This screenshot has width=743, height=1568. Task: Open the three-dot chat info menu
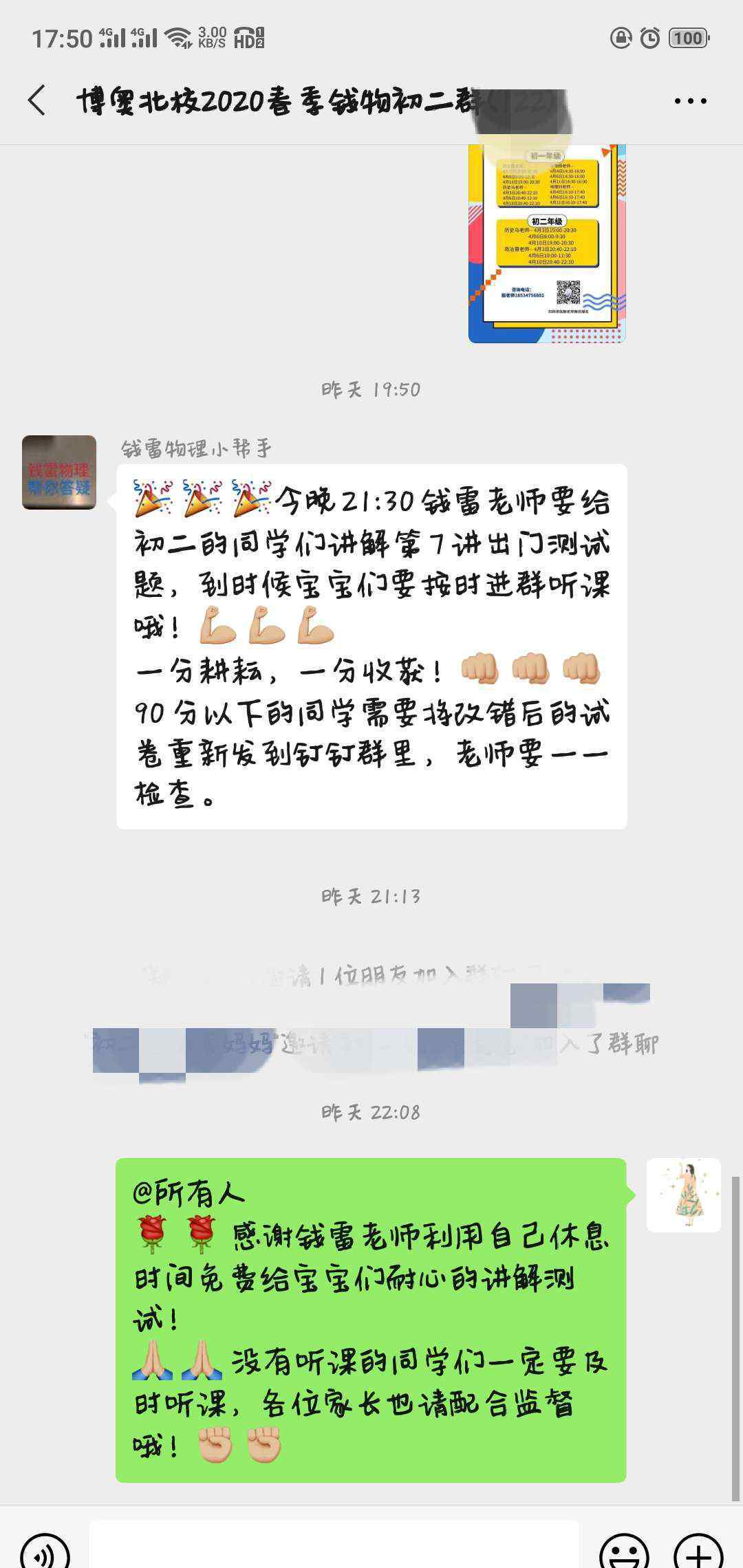tap(690, 101)
